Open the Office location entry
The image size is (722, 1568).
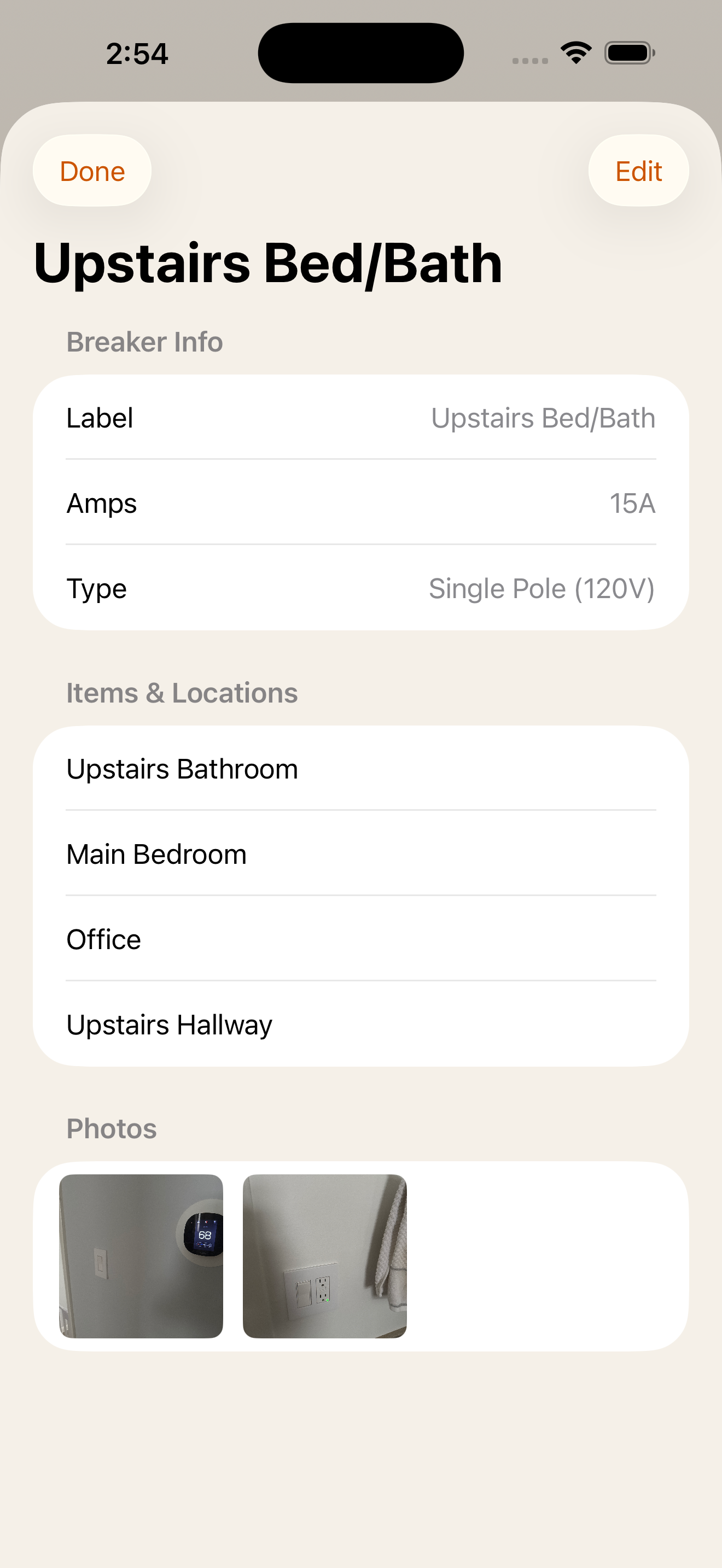pos(103,939)
